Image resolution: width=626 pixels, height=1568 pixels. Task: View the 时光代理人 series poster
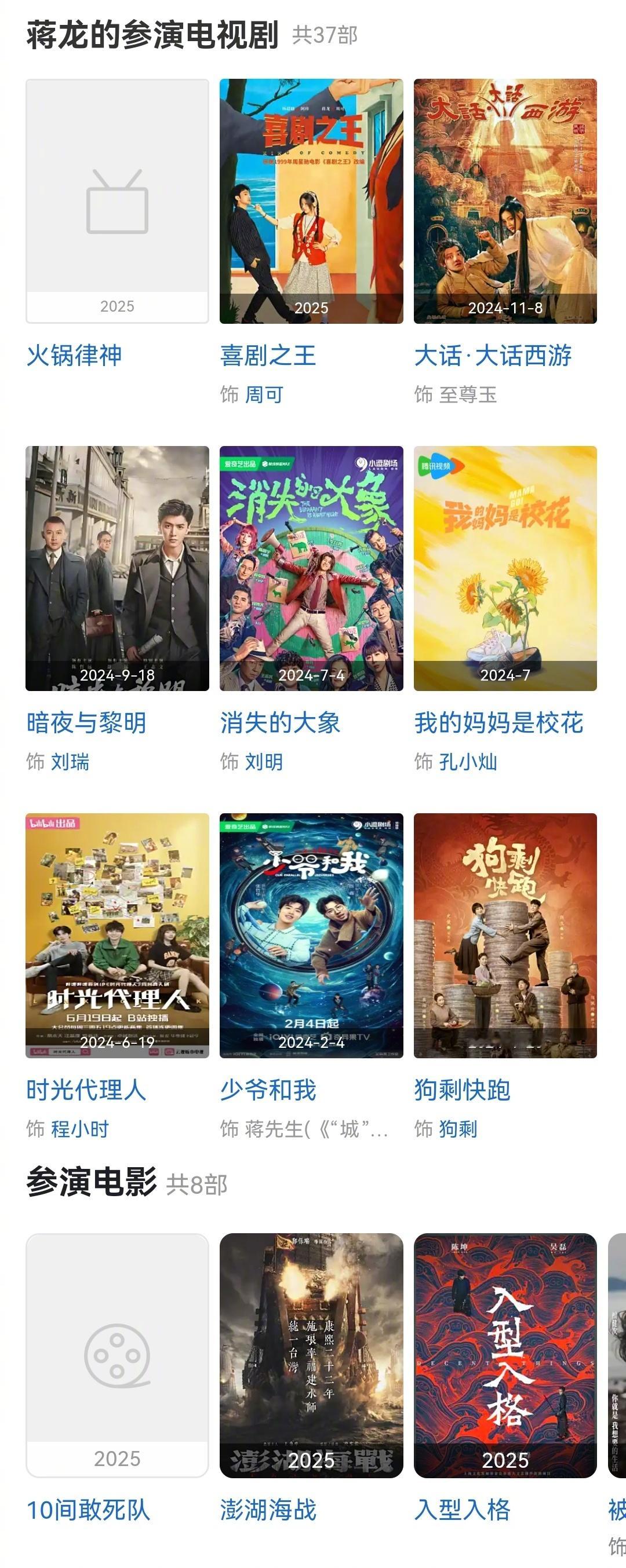coord(117,935)
